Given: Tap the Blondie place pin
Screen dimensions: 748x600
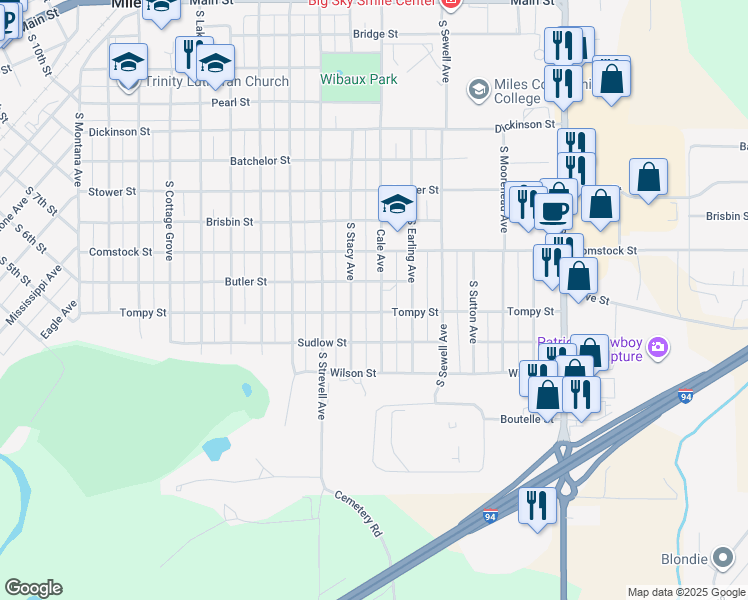Looking at the screenshot, I should tap(723, 558).
